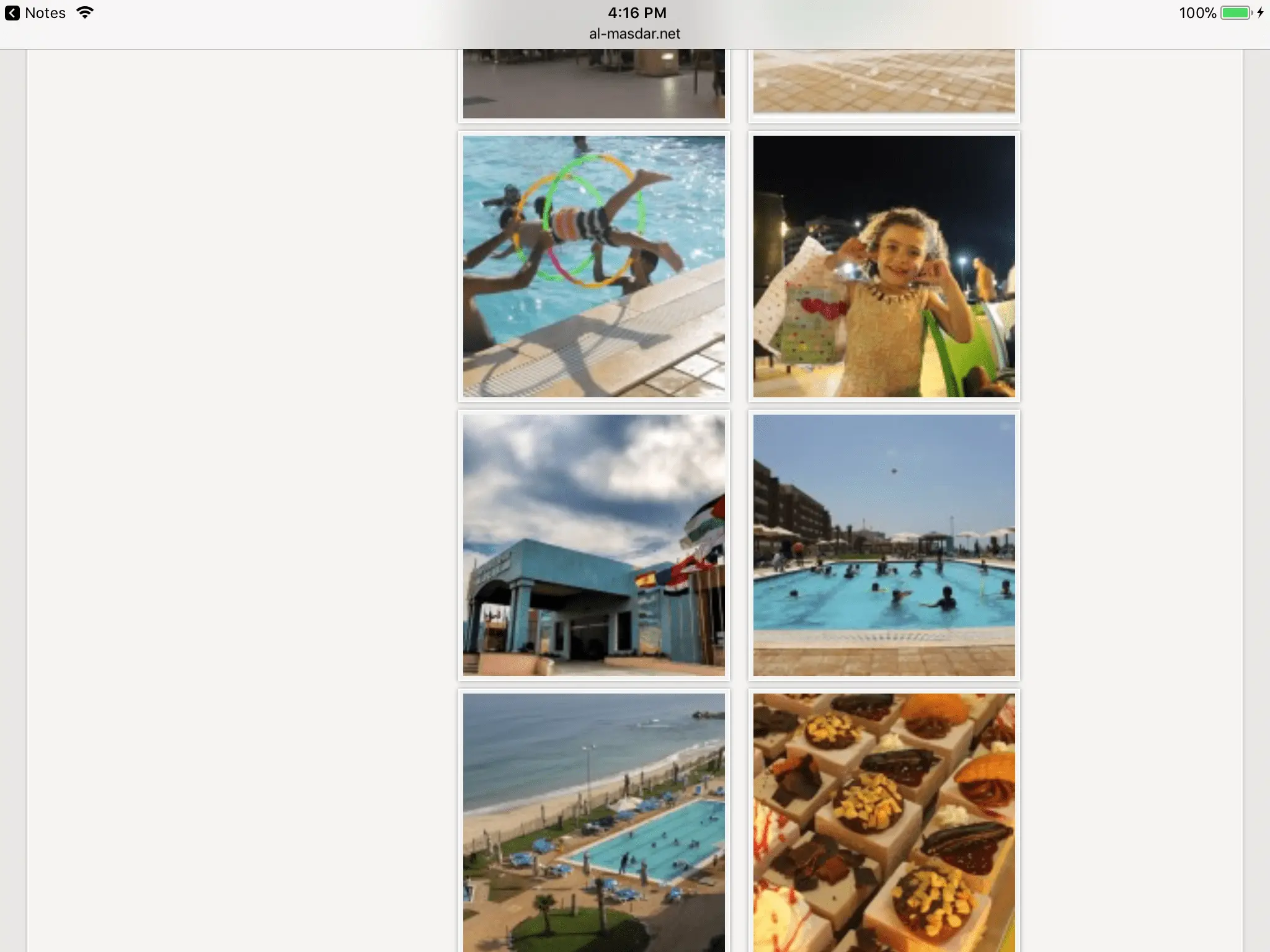
Task: View the aerial beach and pool photo
Action: tap(593, 822)
